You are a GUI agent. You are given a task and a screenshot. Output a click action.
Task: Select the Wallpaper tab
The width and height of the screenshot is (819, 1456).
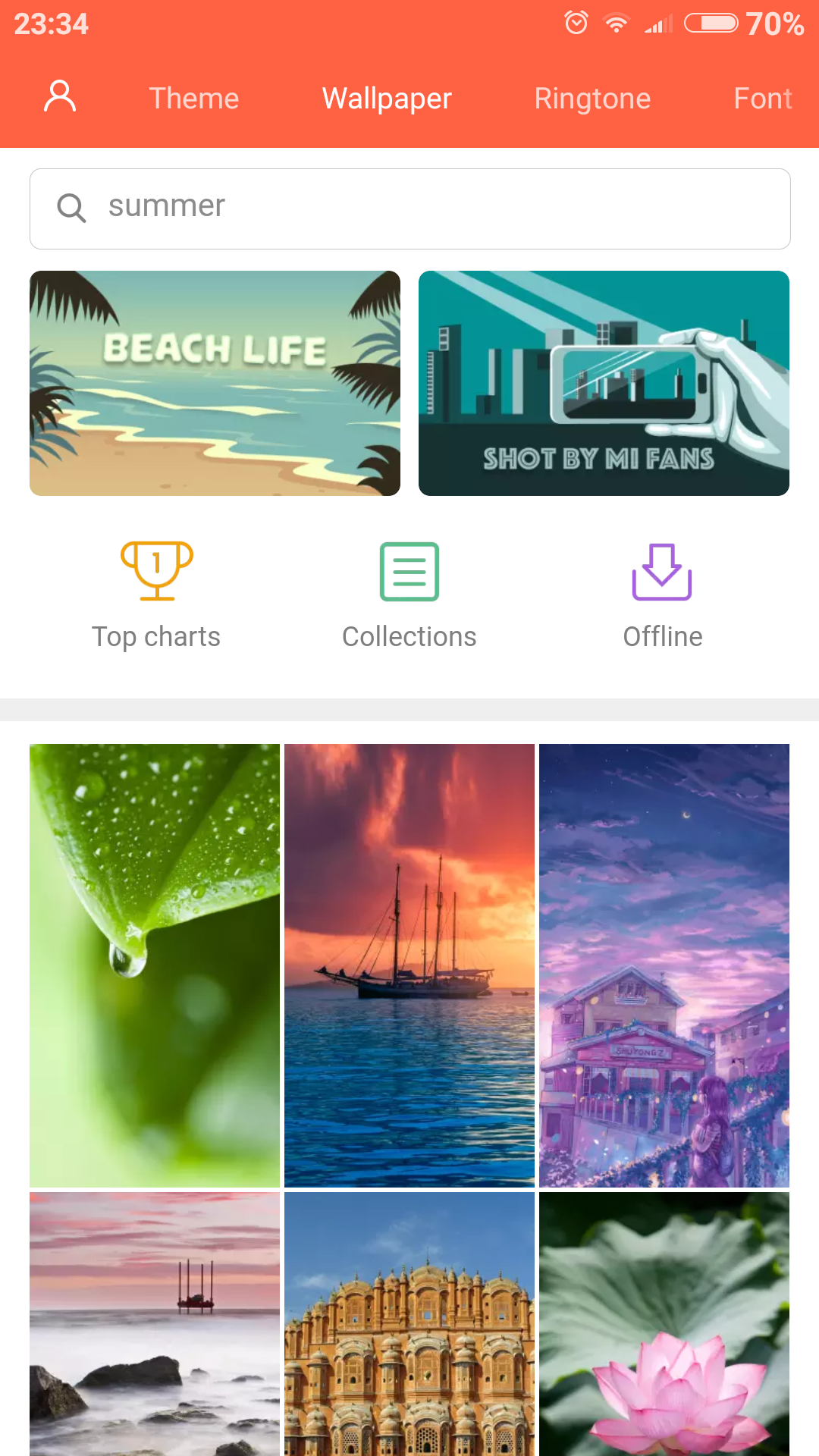387,99
